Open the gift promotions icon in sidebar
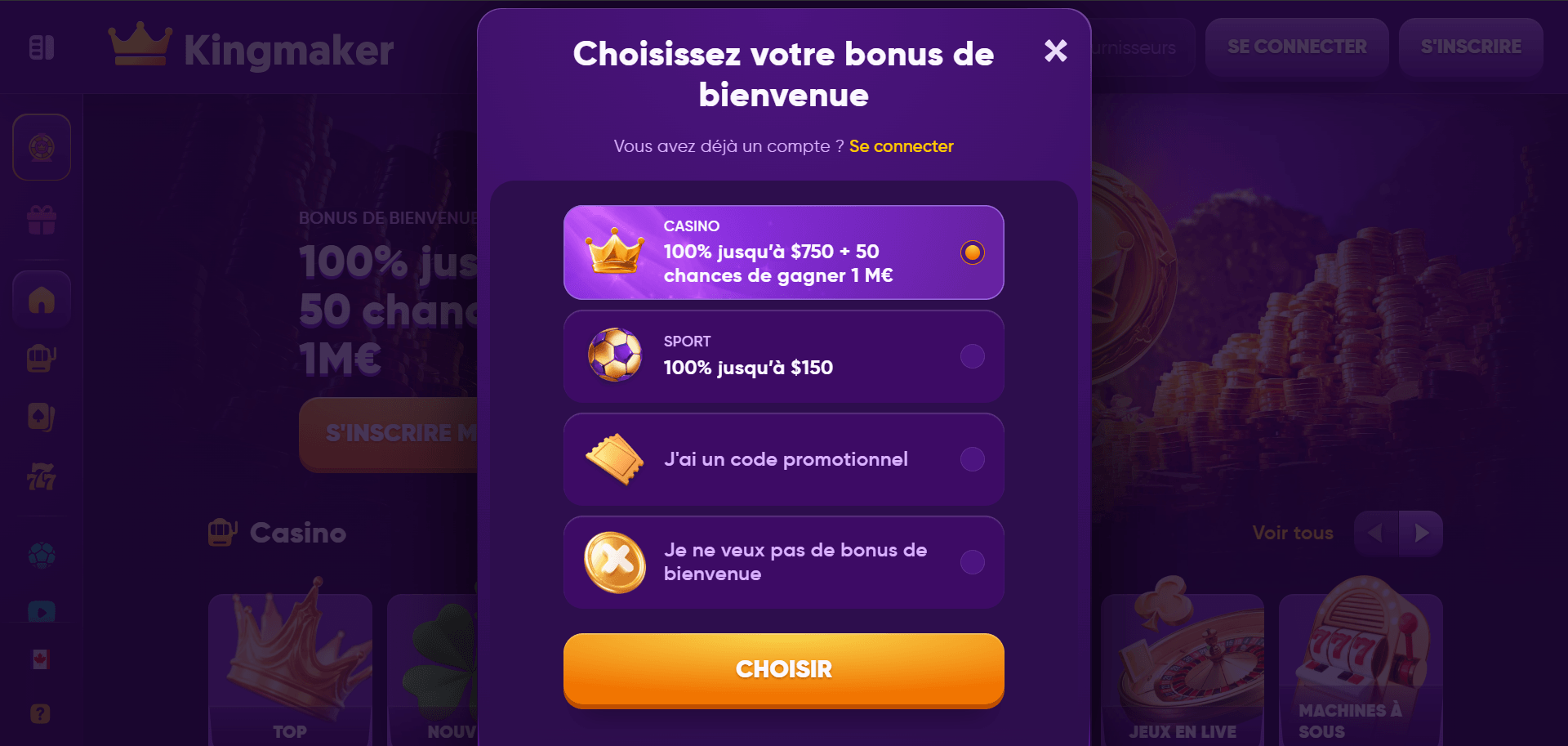 [42, 220]
